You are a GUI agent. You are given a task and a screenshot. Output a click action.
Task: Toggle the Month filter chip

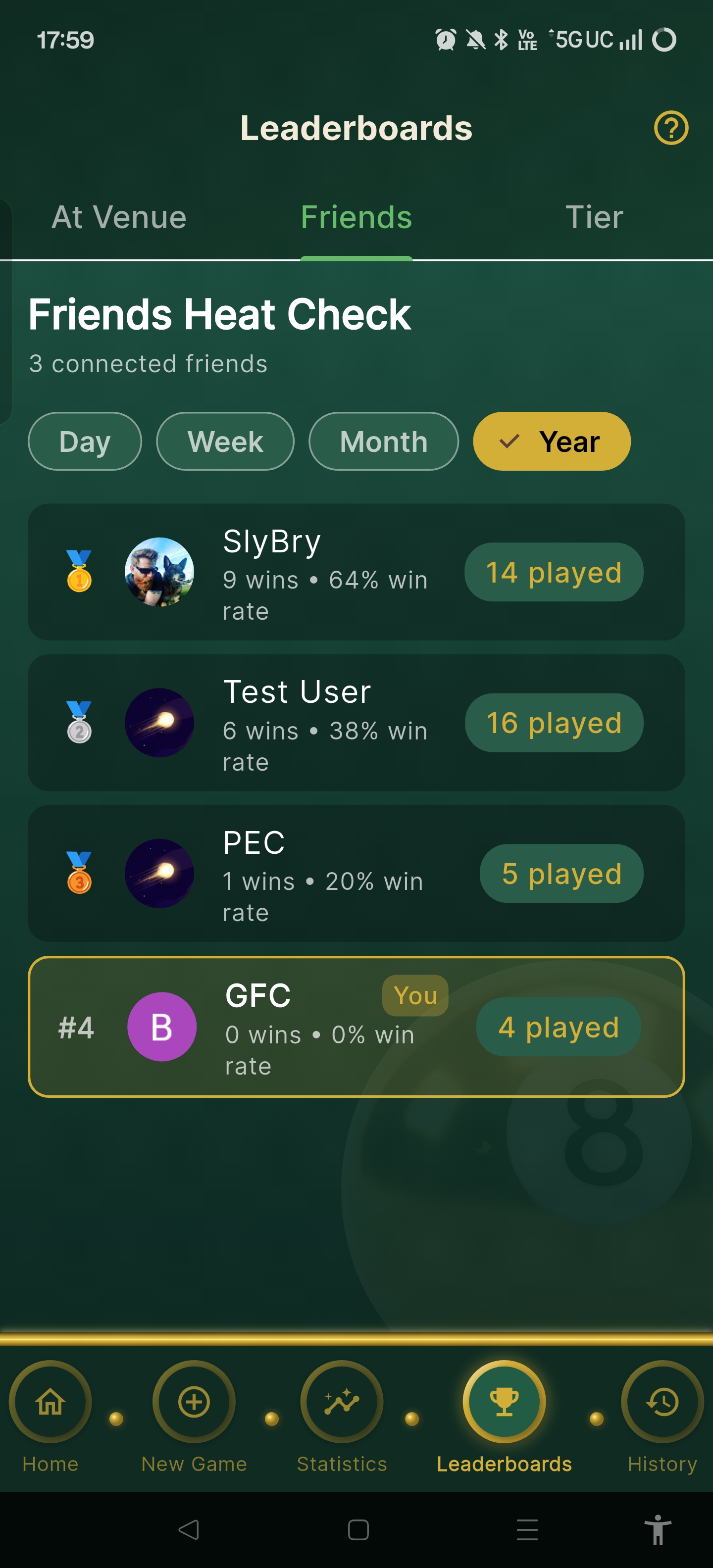point(383,441)
